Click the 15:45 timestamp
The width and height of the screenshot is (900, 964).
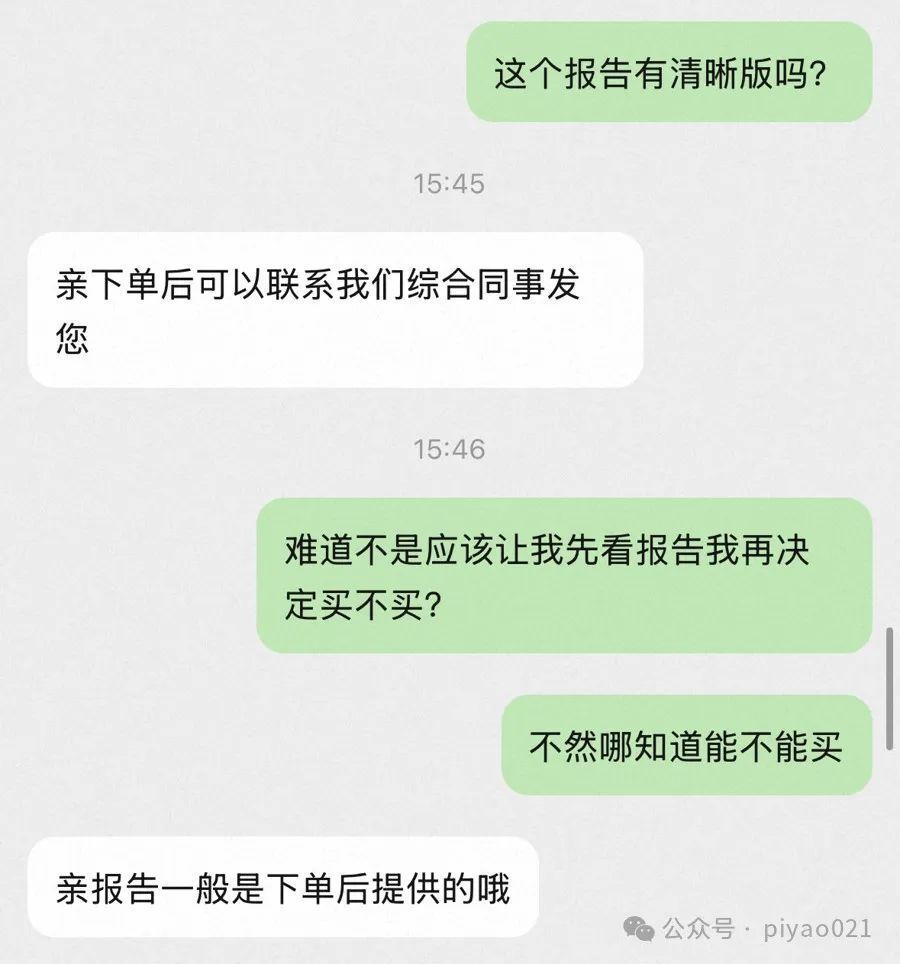[450, 183]
